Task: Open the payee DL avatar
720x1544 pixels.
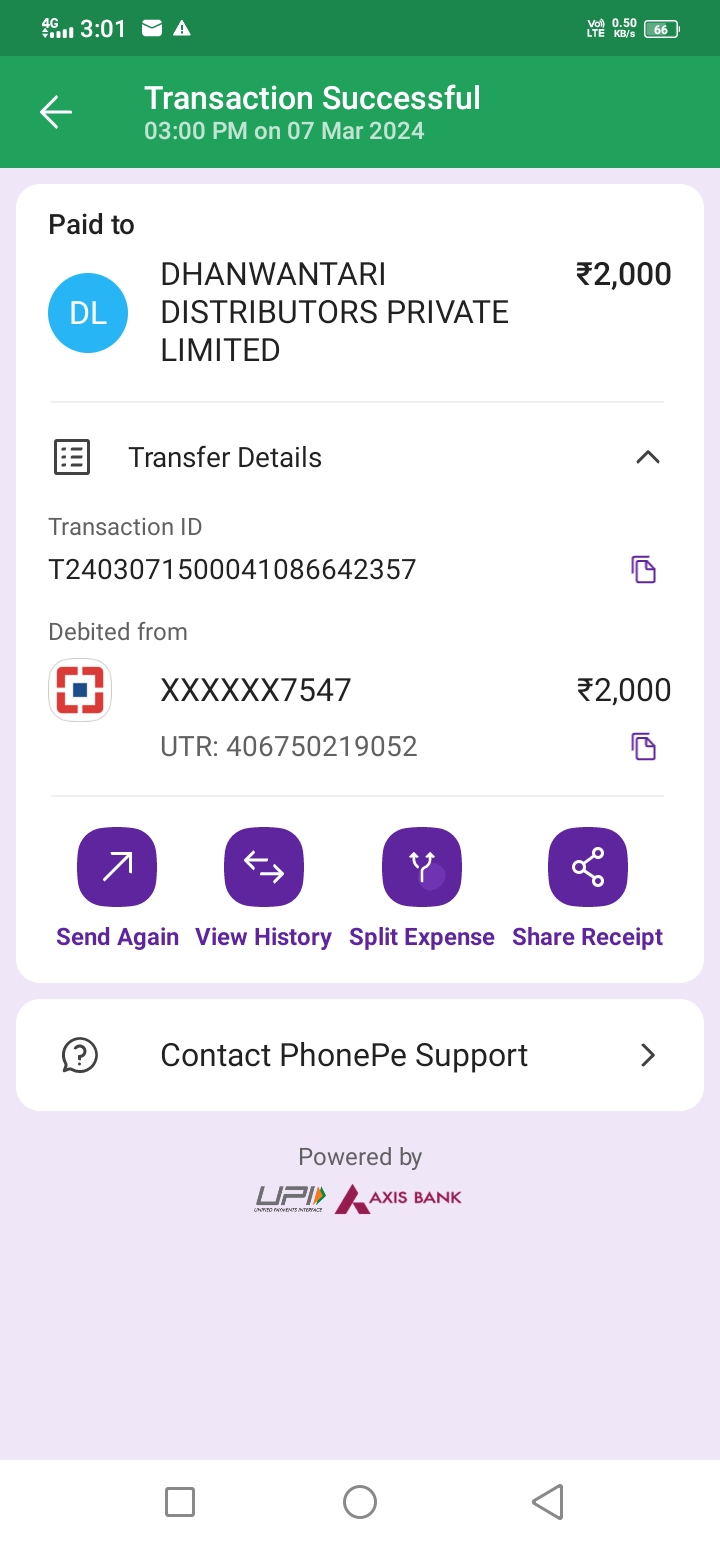Action: tap(88, 313)
